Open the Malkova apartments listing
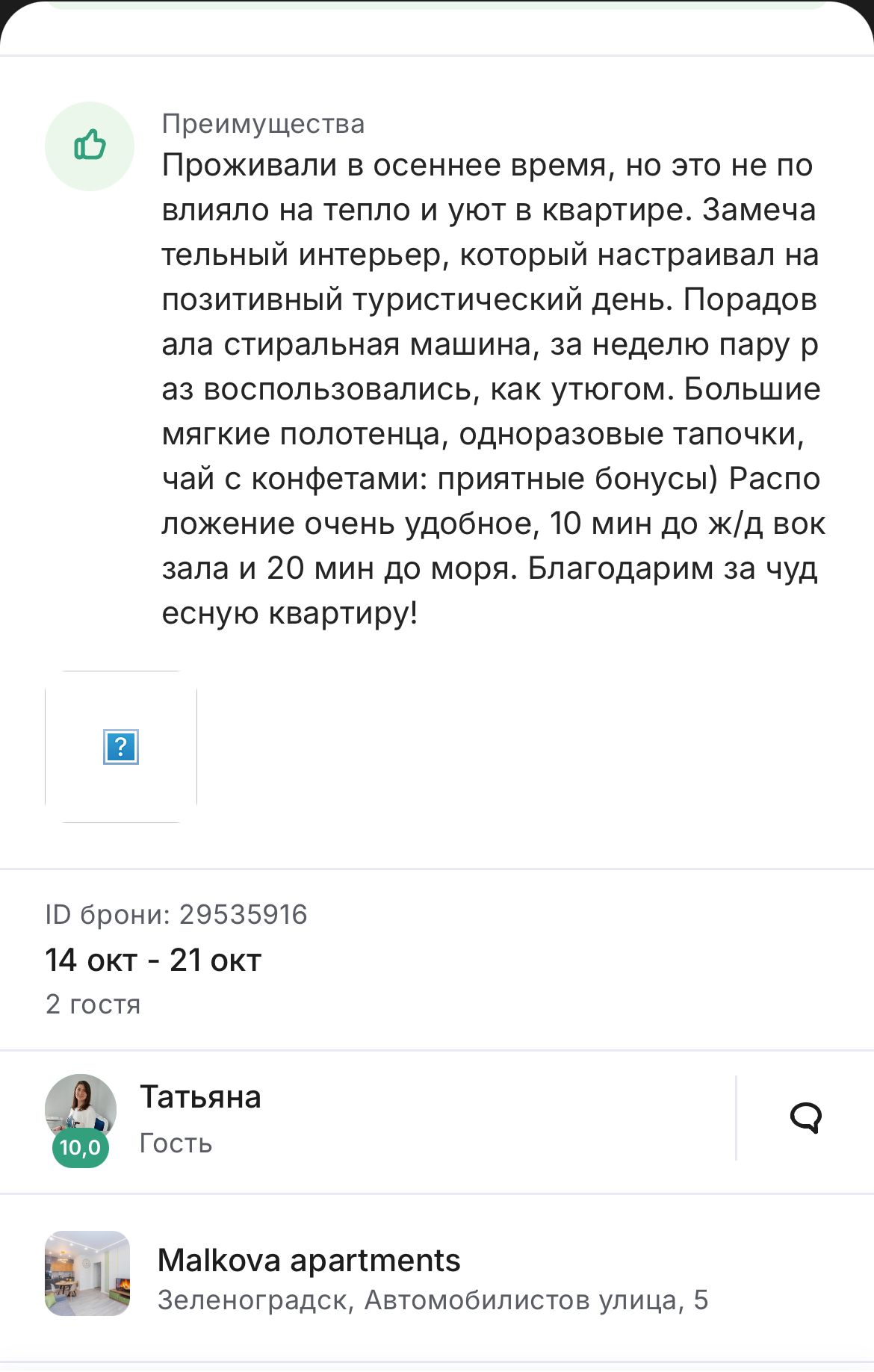 (x=437, y=1278)
